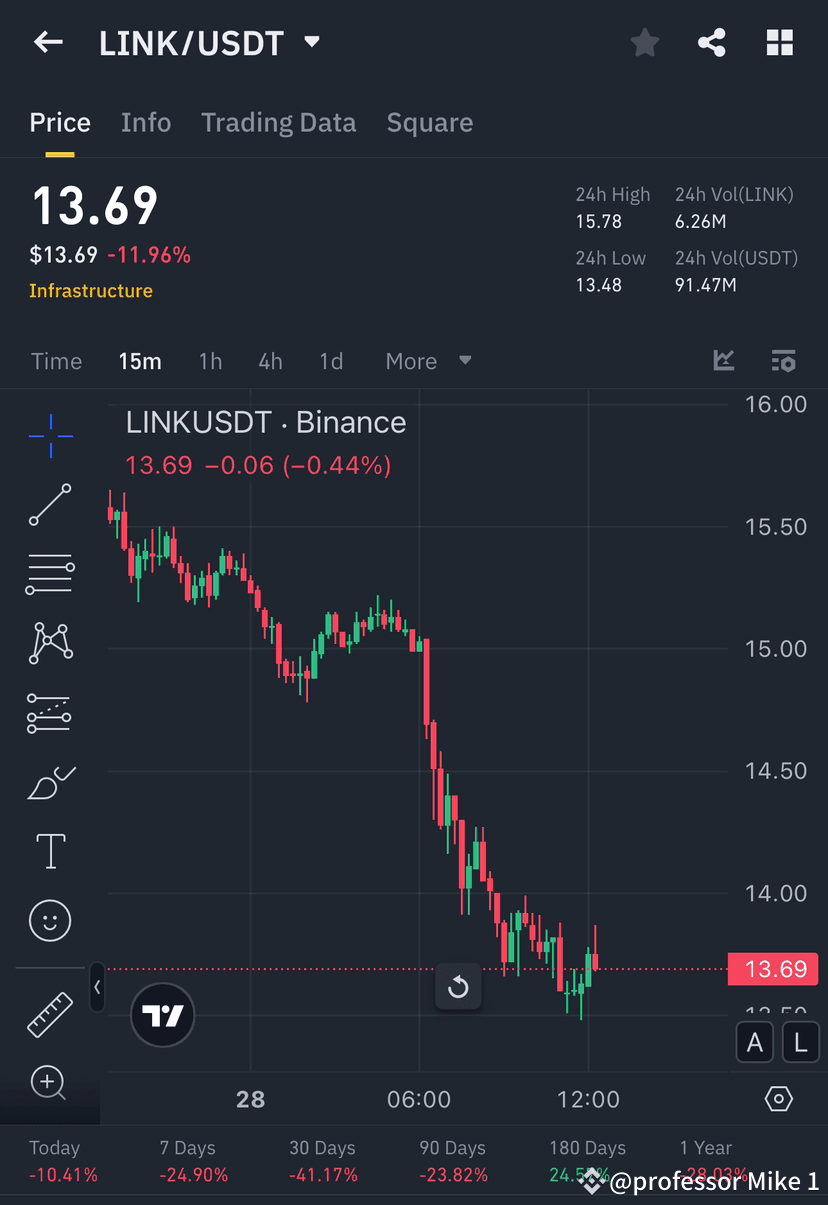This screenshot has width=828, height=1205.
Task: Open the LINK/USDT pair dropdown
Action: 310,42
